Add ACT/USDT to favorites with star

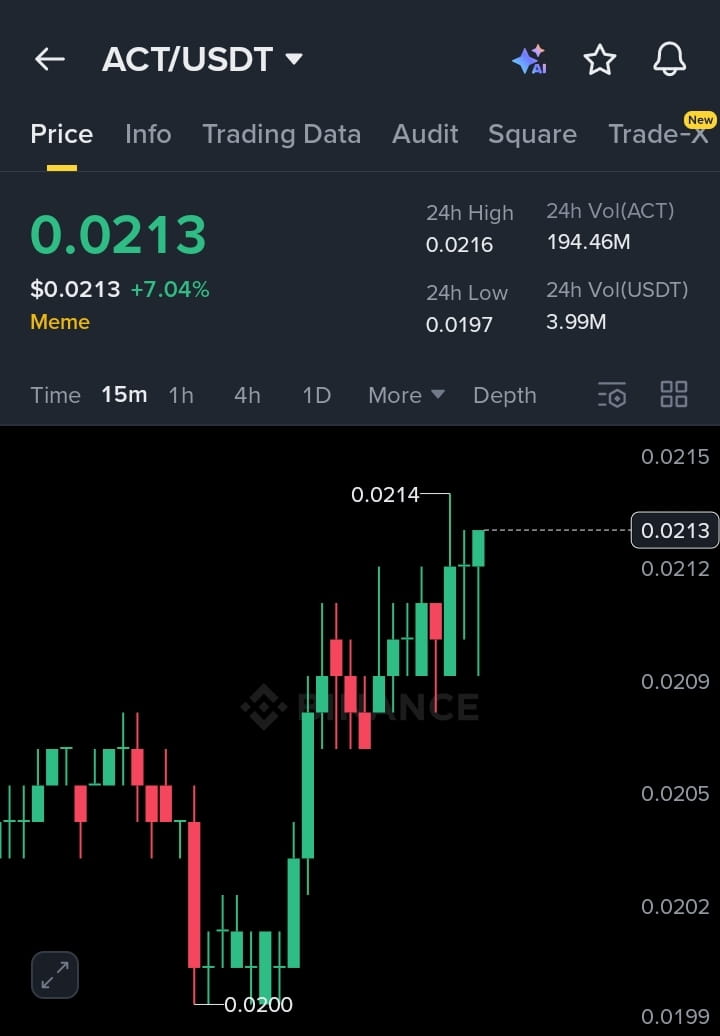600,60
